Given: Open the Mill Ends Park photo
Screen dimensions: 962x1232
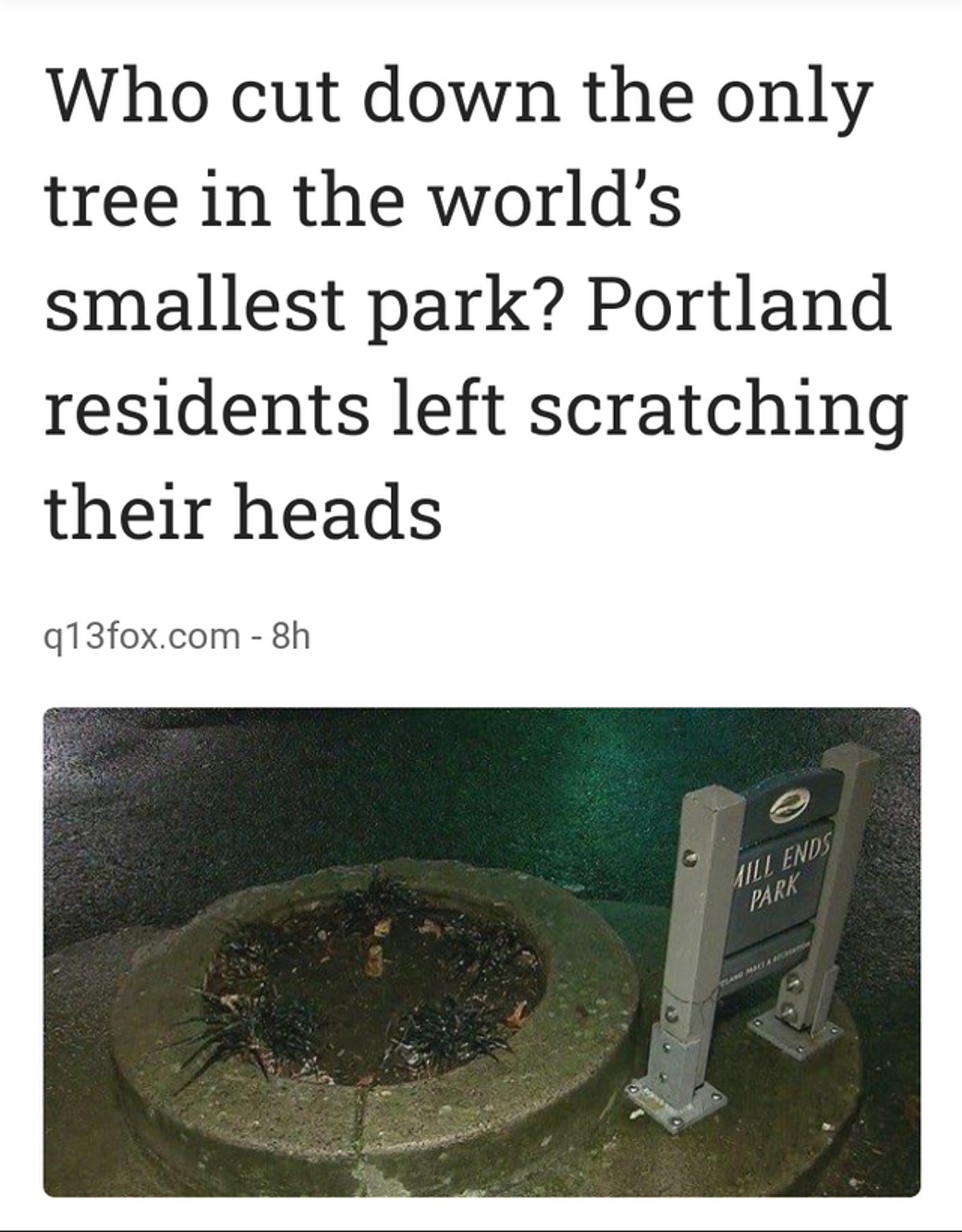Looking at the screenshot, I should pos(481,951).
